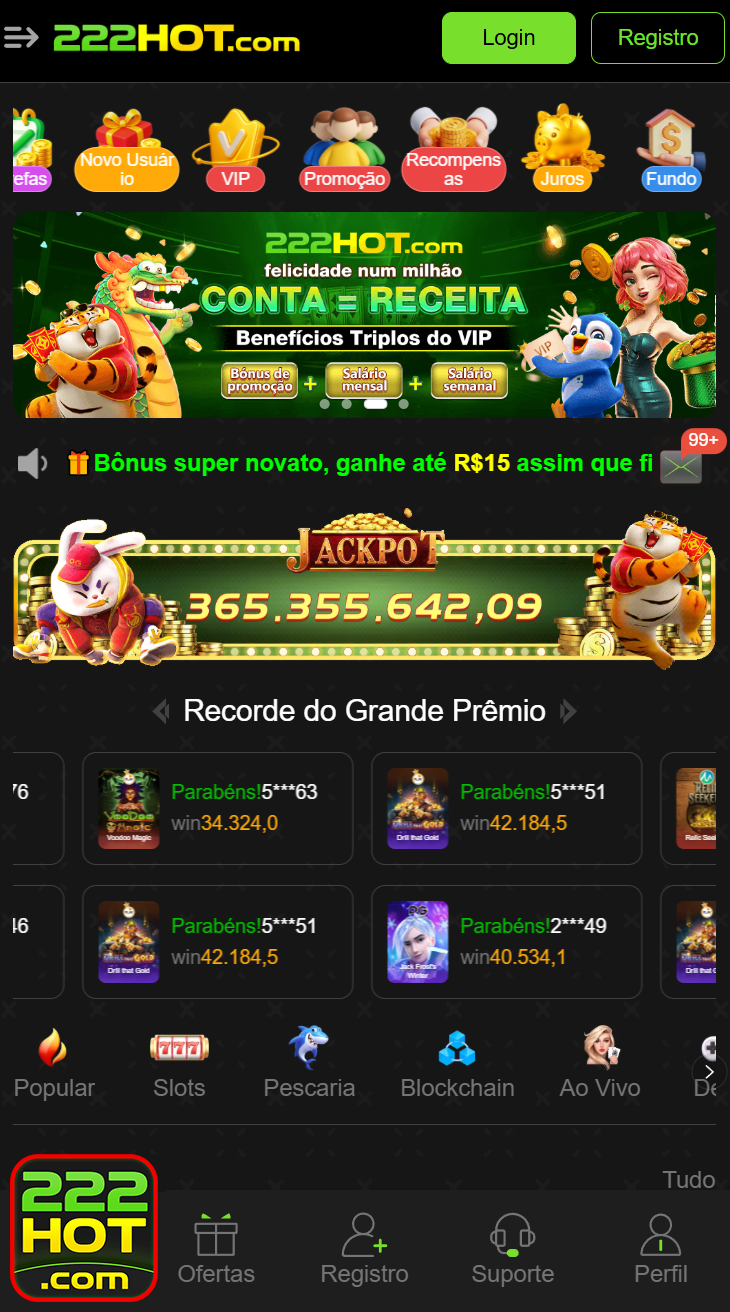730x1312 pixels.
Task: Mute the announcement speaker icon
Action: tap(31, 462)
